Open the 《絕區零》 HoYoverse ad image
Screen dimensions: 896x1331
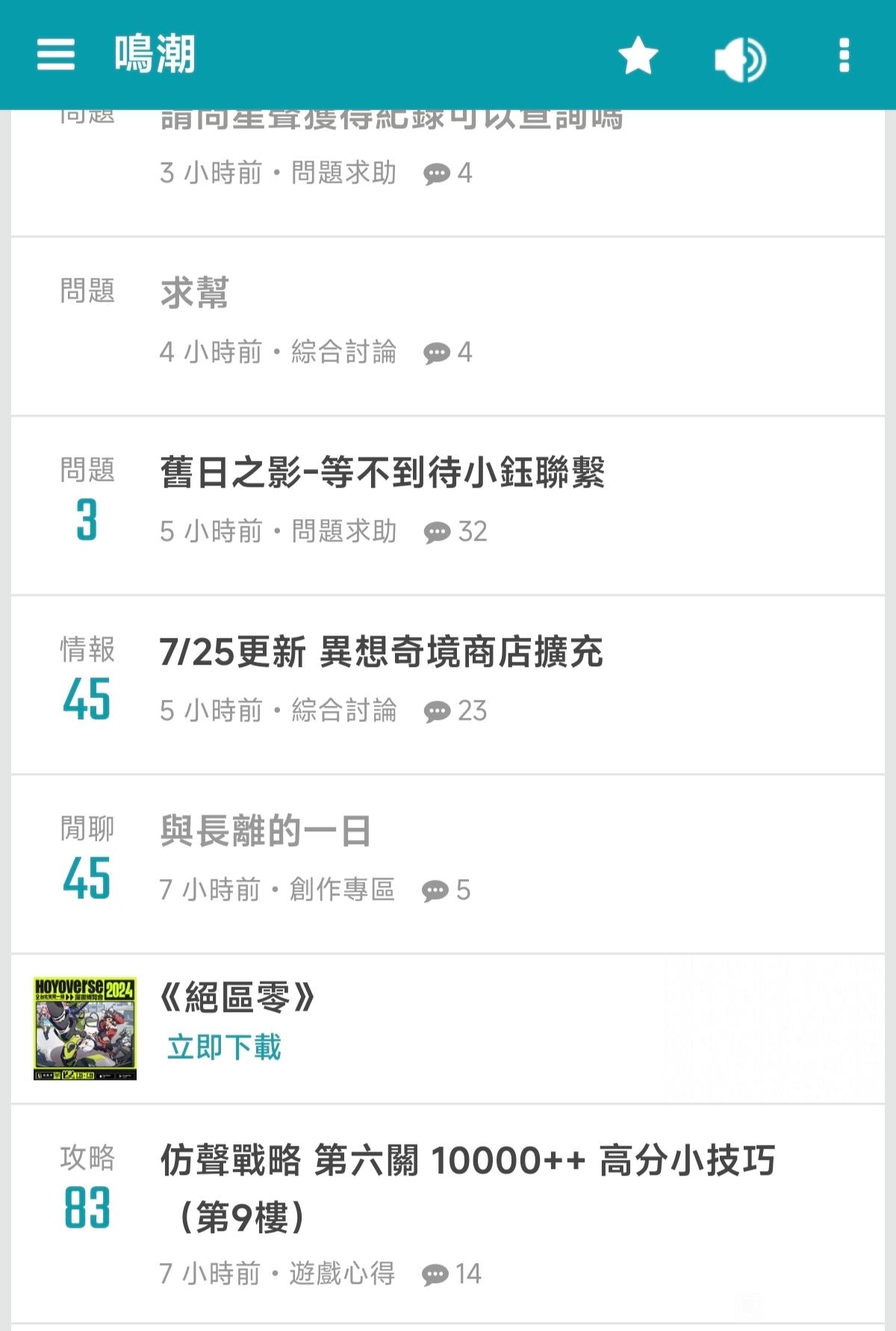point(85,1028)
